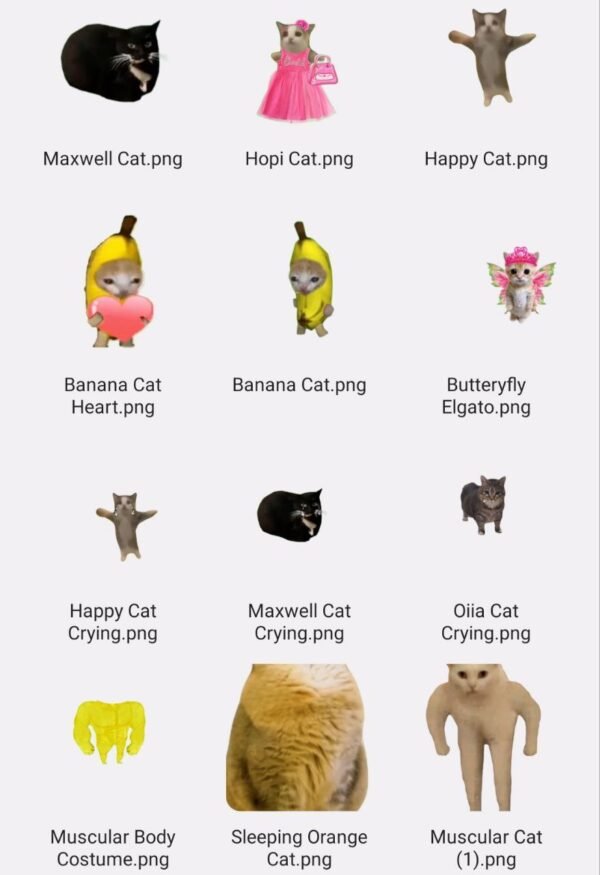View Maxwell Cat Crying.png image
The width and height of the screenshot is (600, 875).
pyautogui.click(x=291, y=514)
